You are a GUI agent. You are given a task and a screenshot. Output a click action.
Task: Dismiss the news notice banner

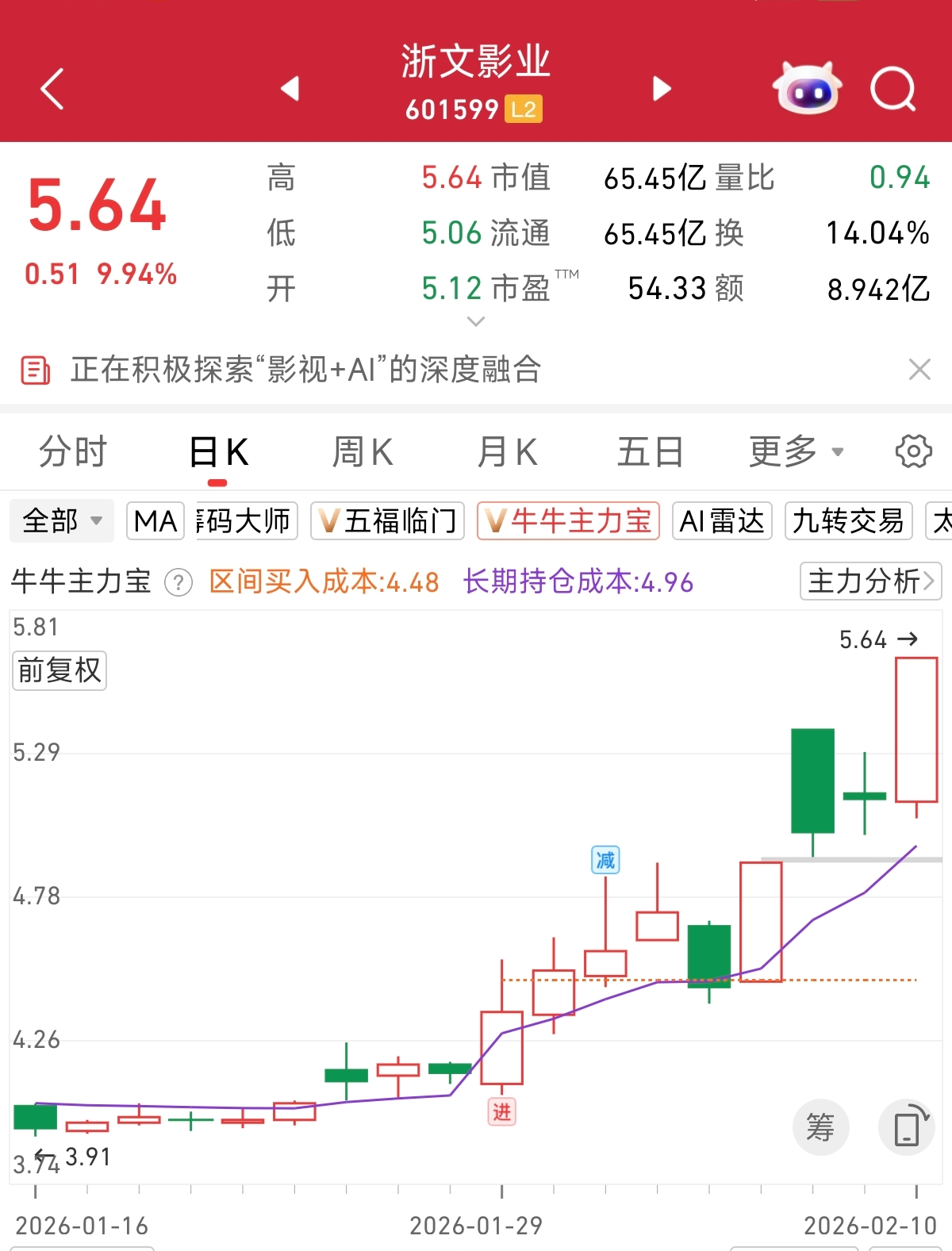(x=919, y=370)
